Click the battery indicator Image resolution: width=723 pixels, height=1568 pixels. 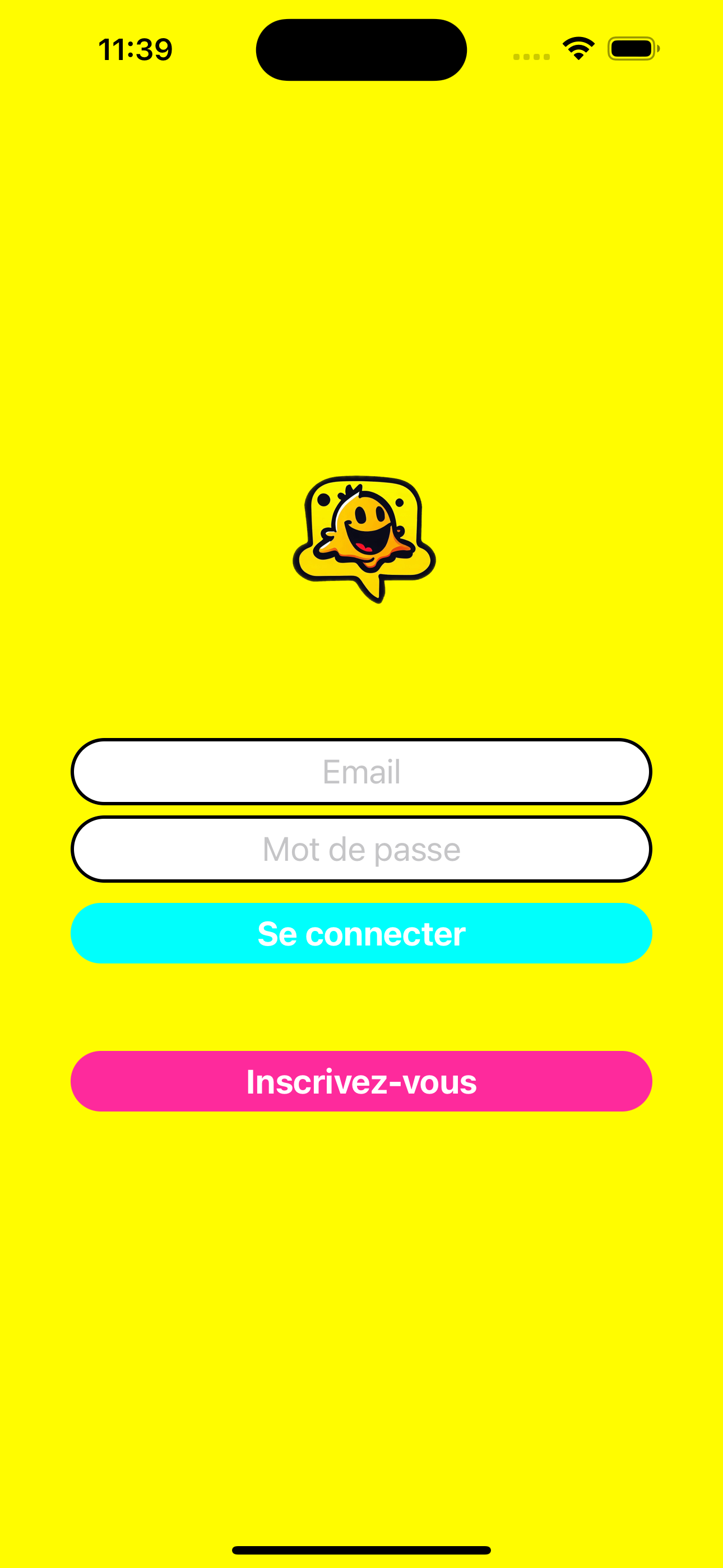tap(632, 49)
